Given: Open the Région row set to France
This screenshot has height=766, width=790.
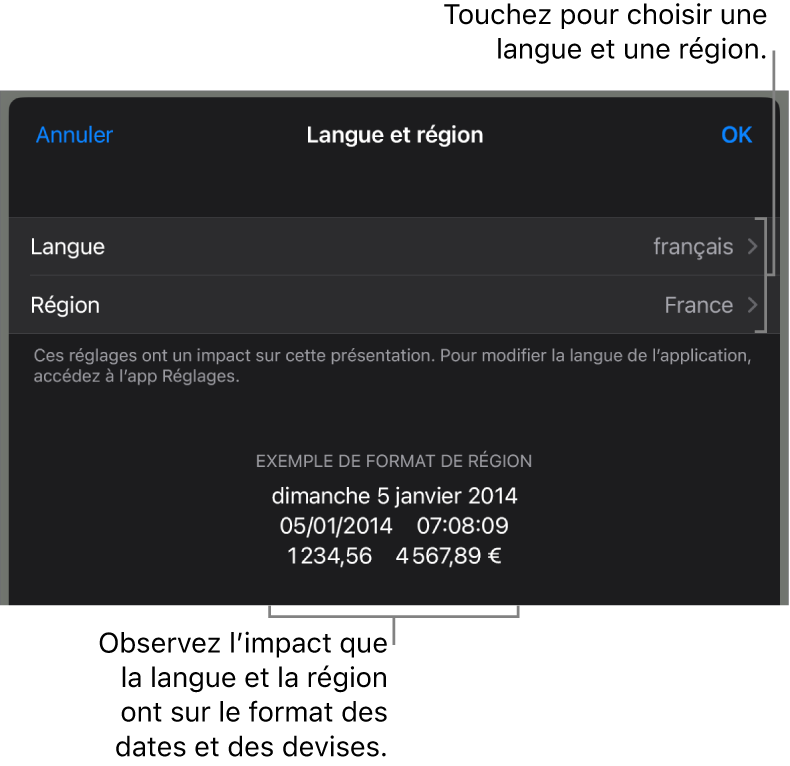Looking at the screenshot, I should coord(394,305).
